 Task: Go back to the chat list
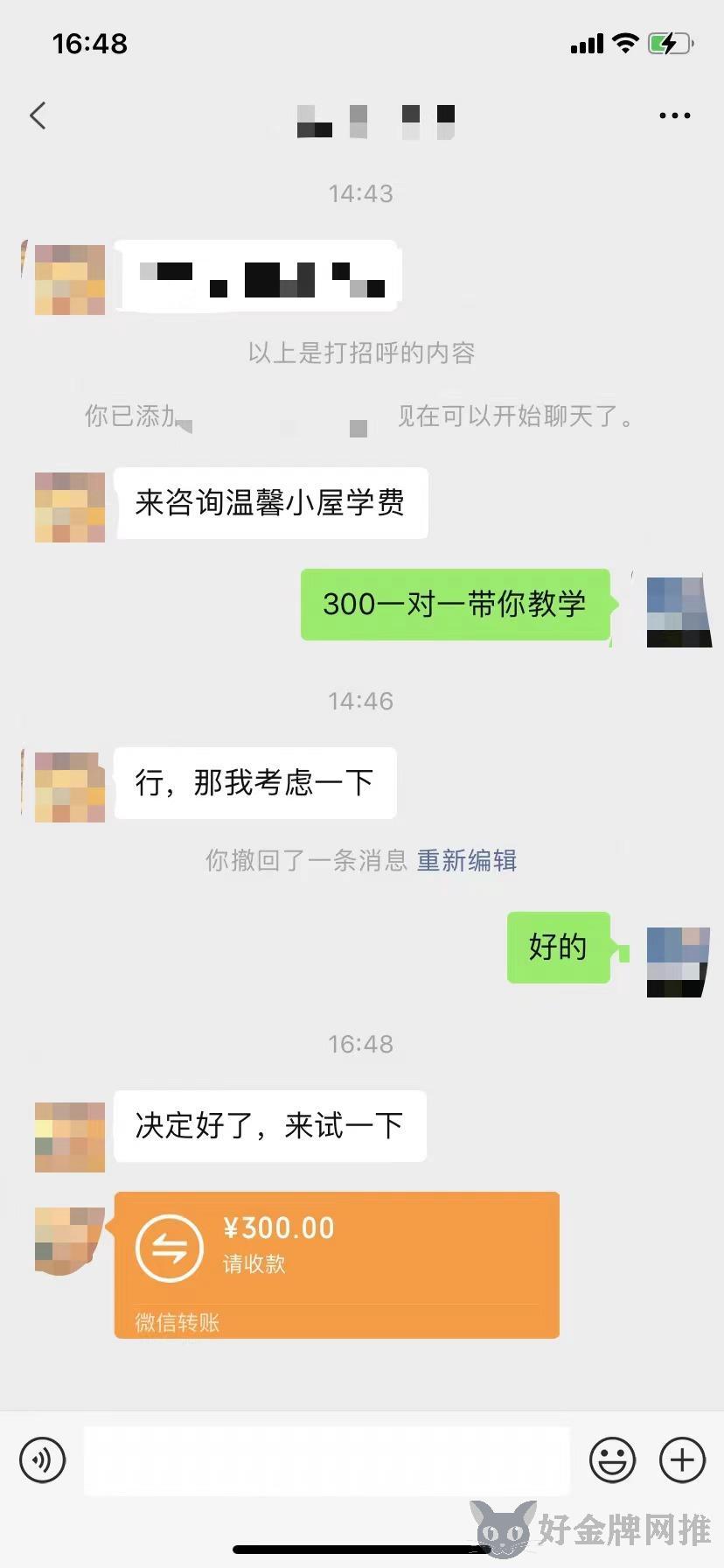tap(38, 115)
